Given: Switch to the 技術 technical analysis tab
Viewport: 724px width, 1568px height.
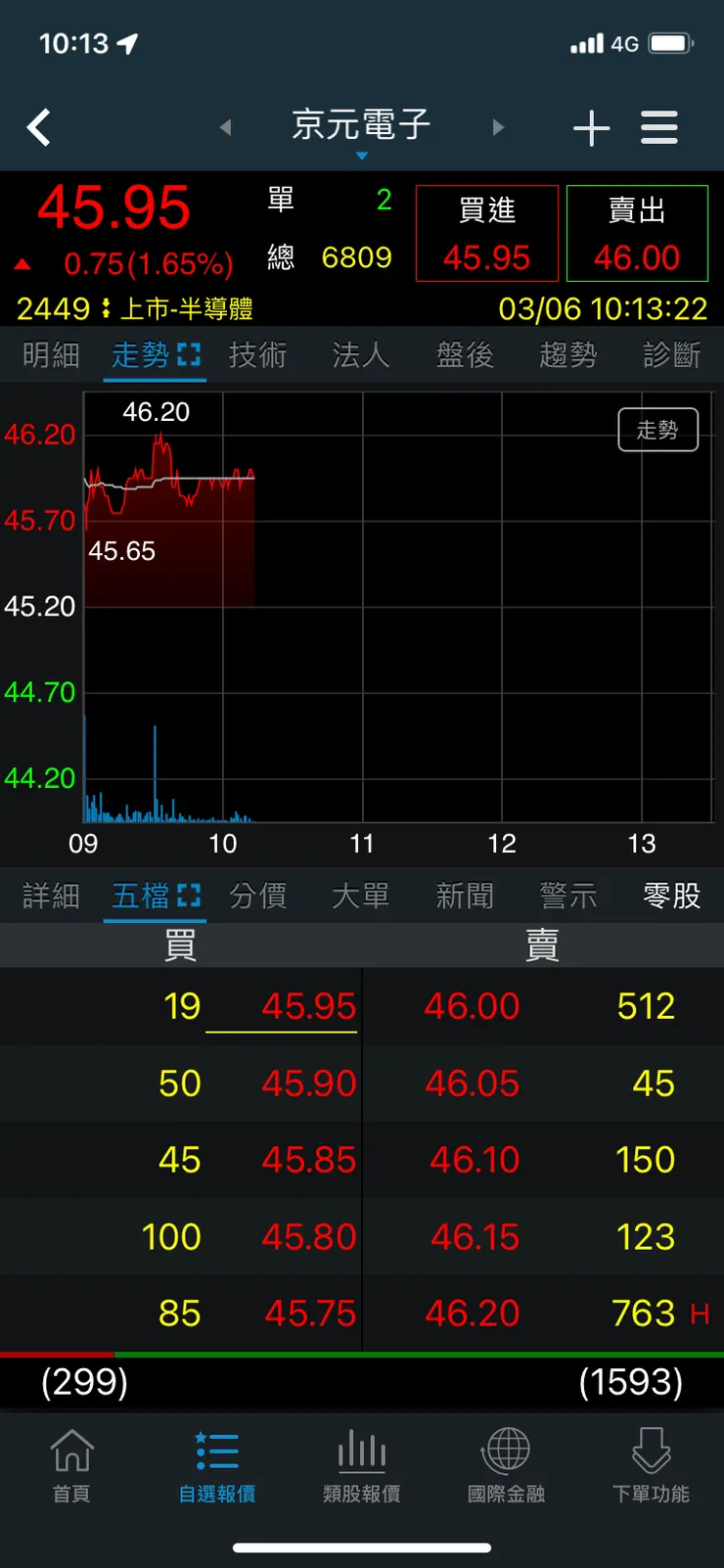Looking at the screenshot, I should tap(257, 354).
